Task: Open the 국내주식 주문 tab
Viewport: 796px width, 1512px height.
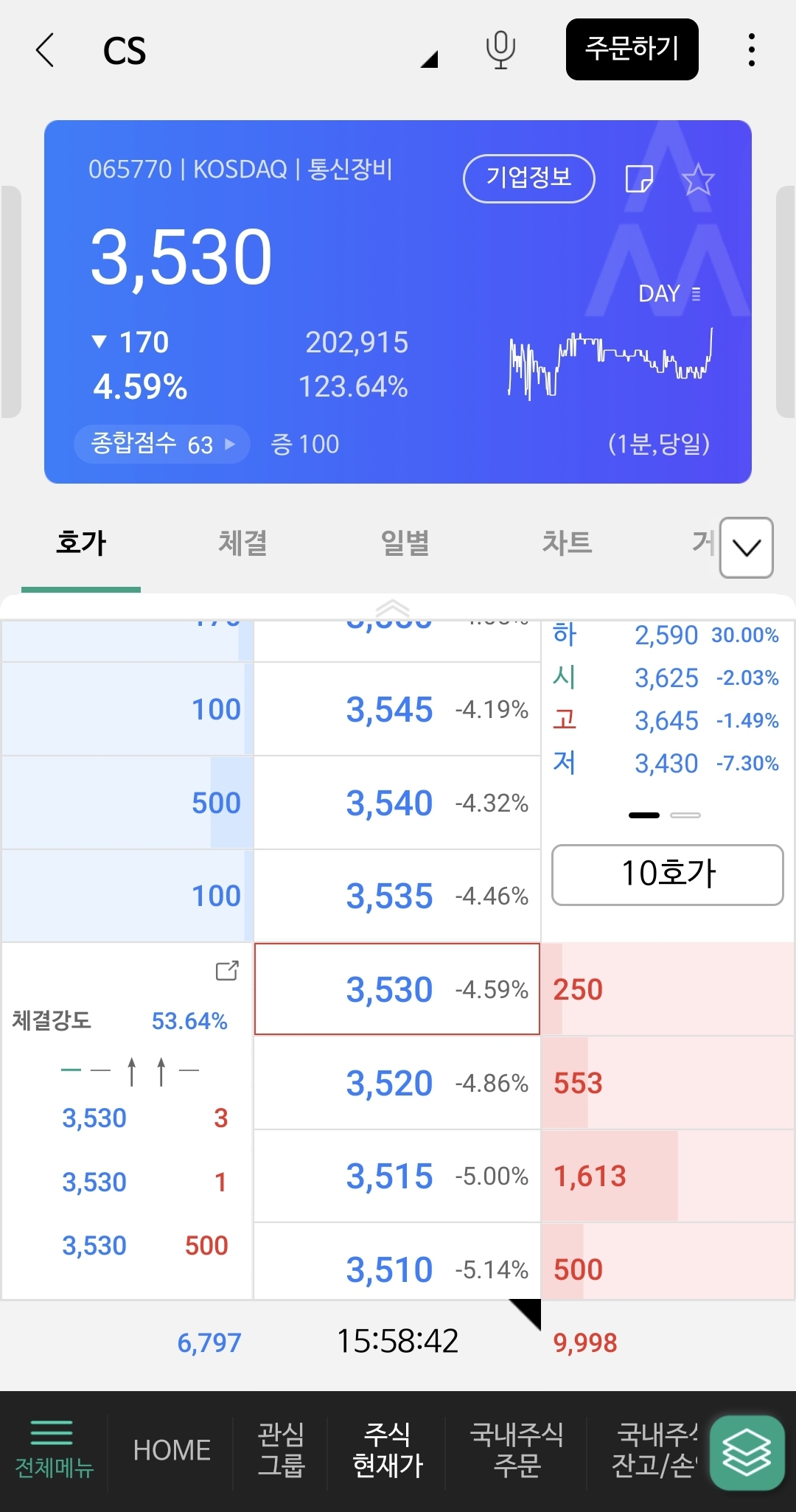Action: tap(517, 1451)
